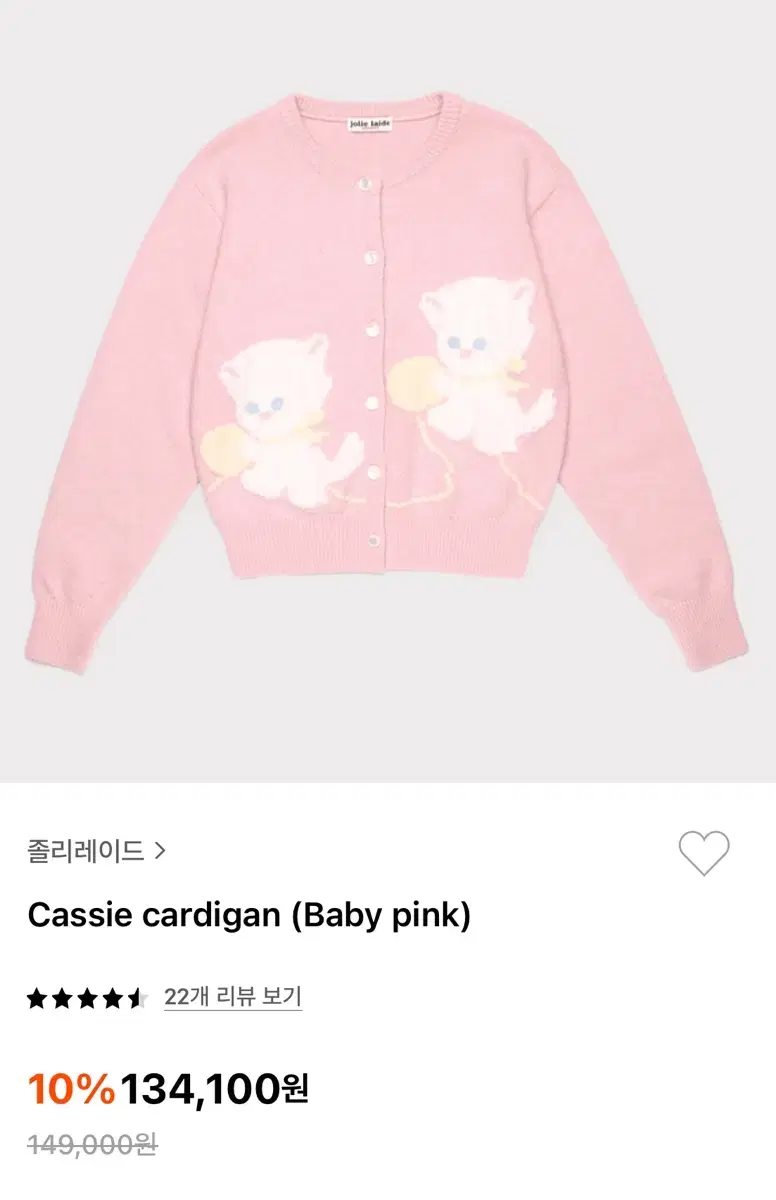Click the left kitten graphic on the cardigan
Image resolution: width=776 pixels, height=1200 pixels.
point(280,420)
